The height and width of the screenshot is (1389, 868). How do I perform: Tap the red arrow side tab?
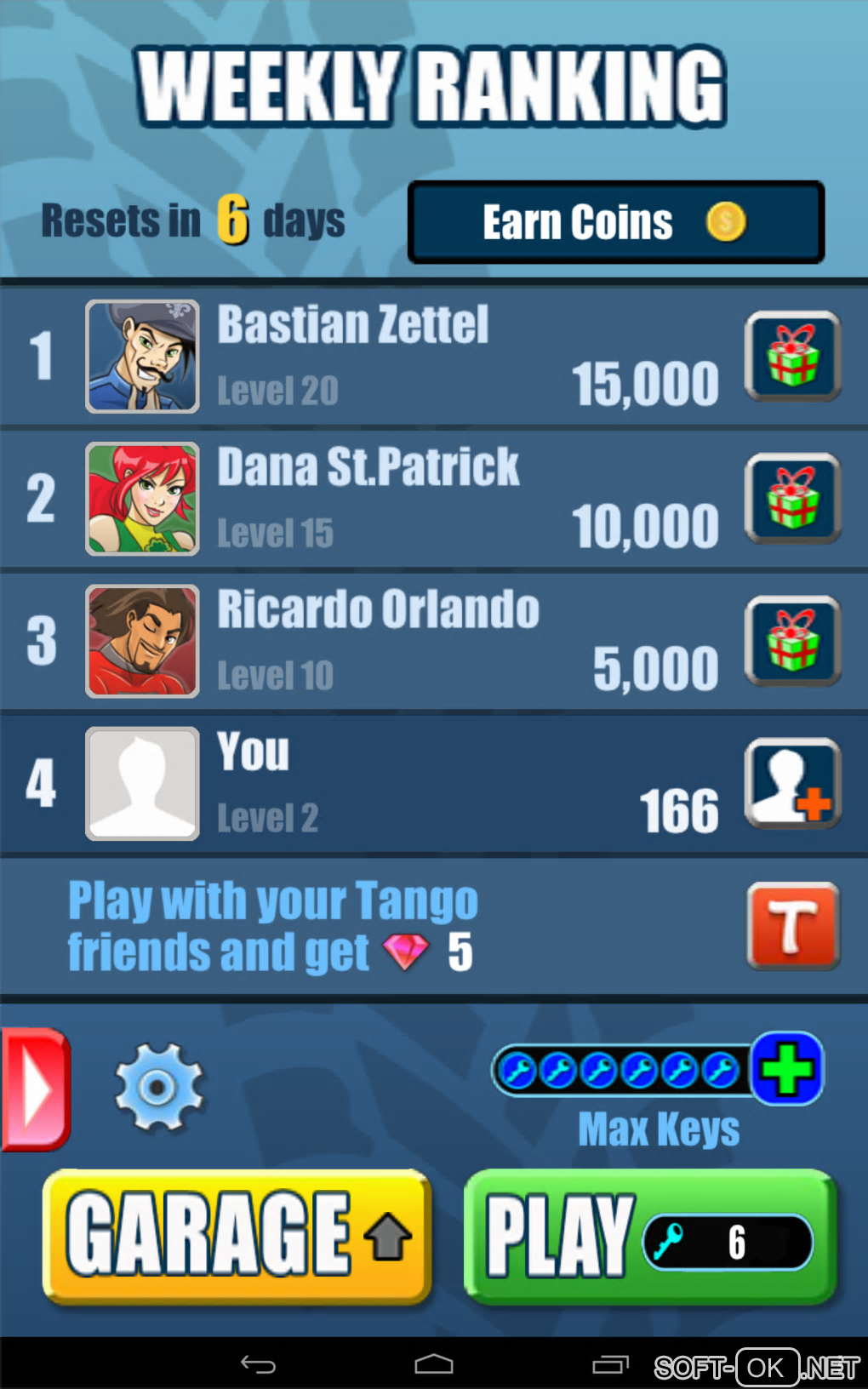[x=35, y=1089]
